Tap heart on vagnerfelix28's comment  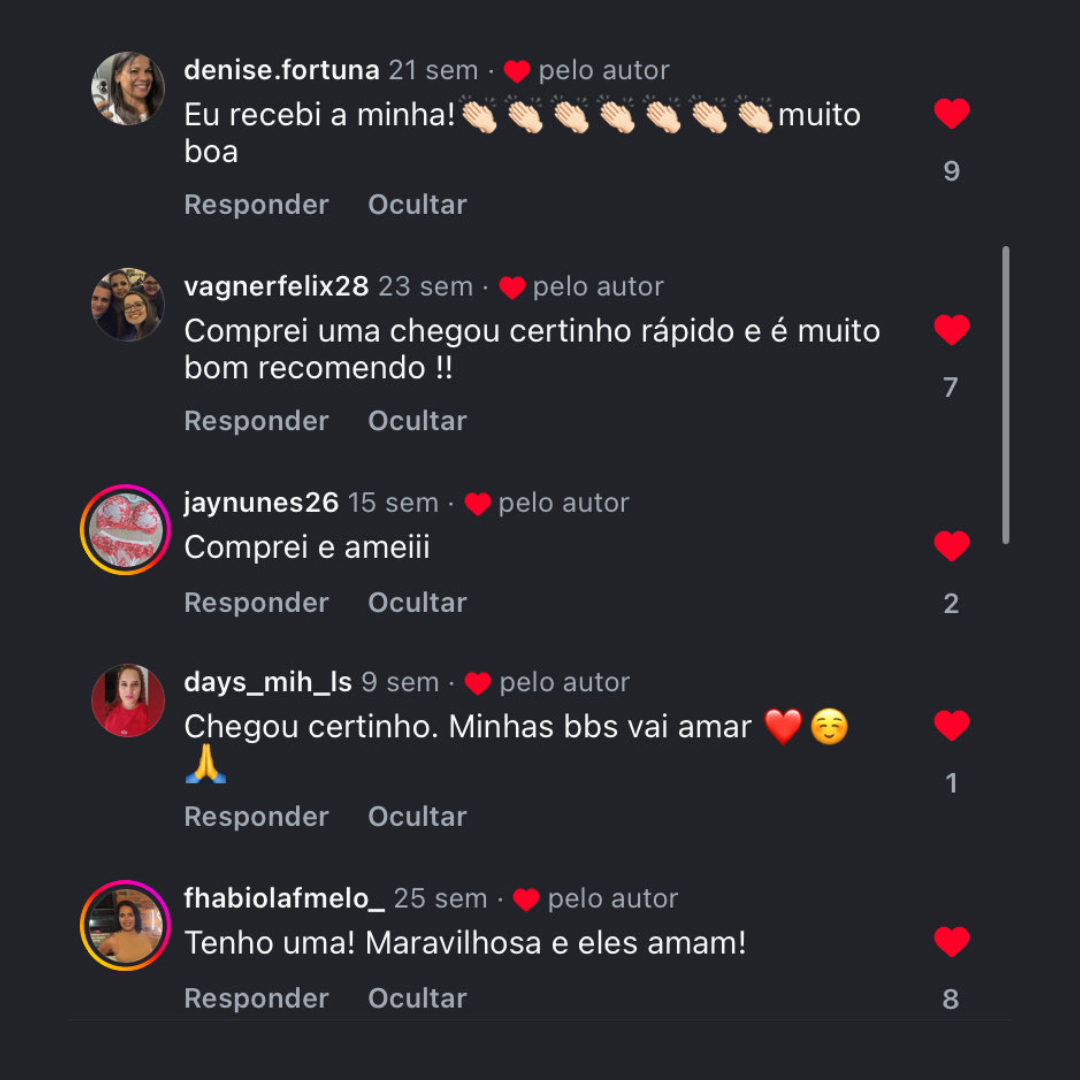[951, 330]
